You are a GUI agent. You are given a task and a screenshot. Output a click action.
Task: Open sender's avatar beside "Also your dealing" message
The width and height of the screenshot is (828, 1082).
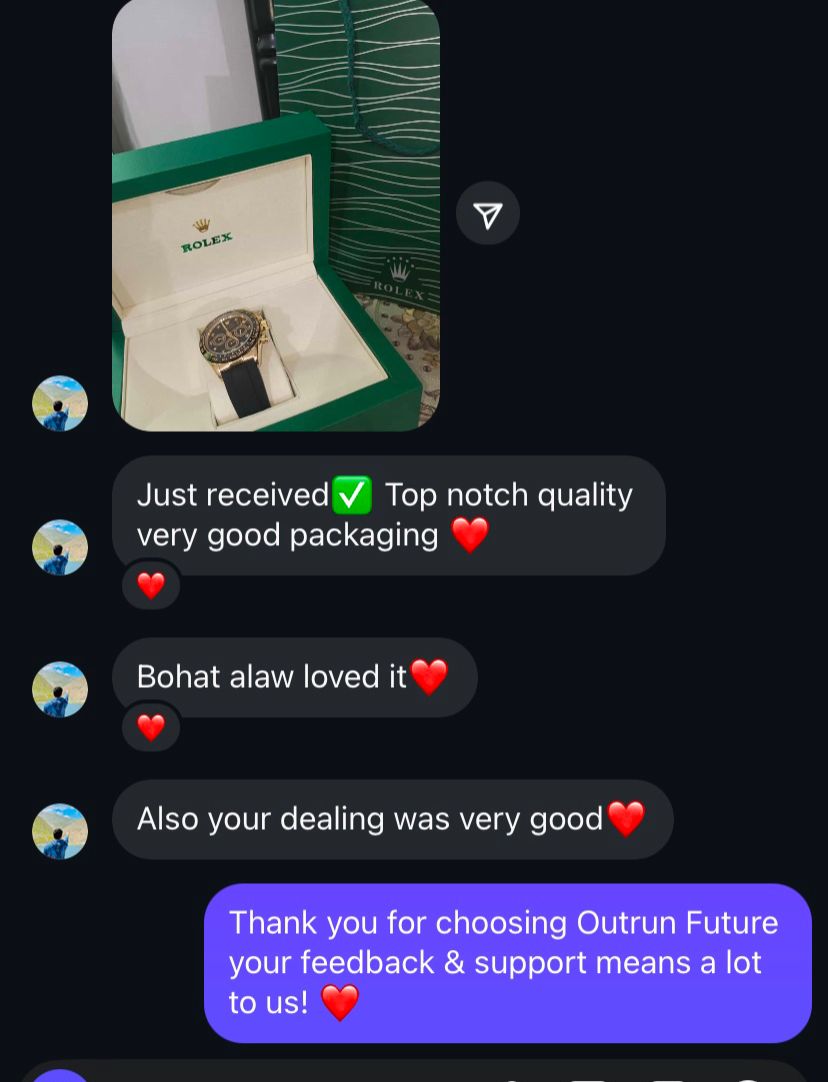(60, 831)
